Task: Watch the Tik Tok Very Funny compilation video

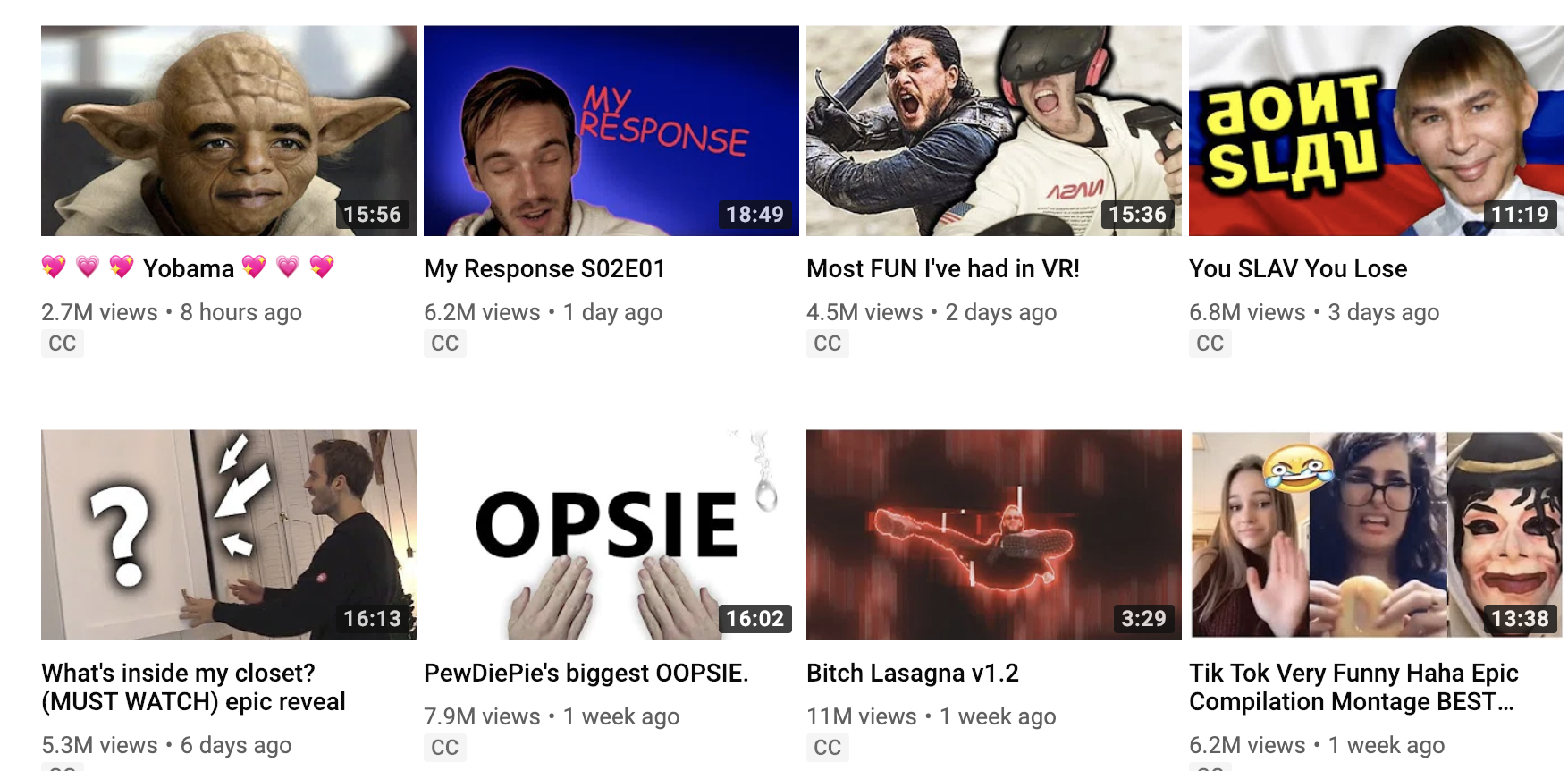Action: pyautogui.click(x=1376, y=534)
